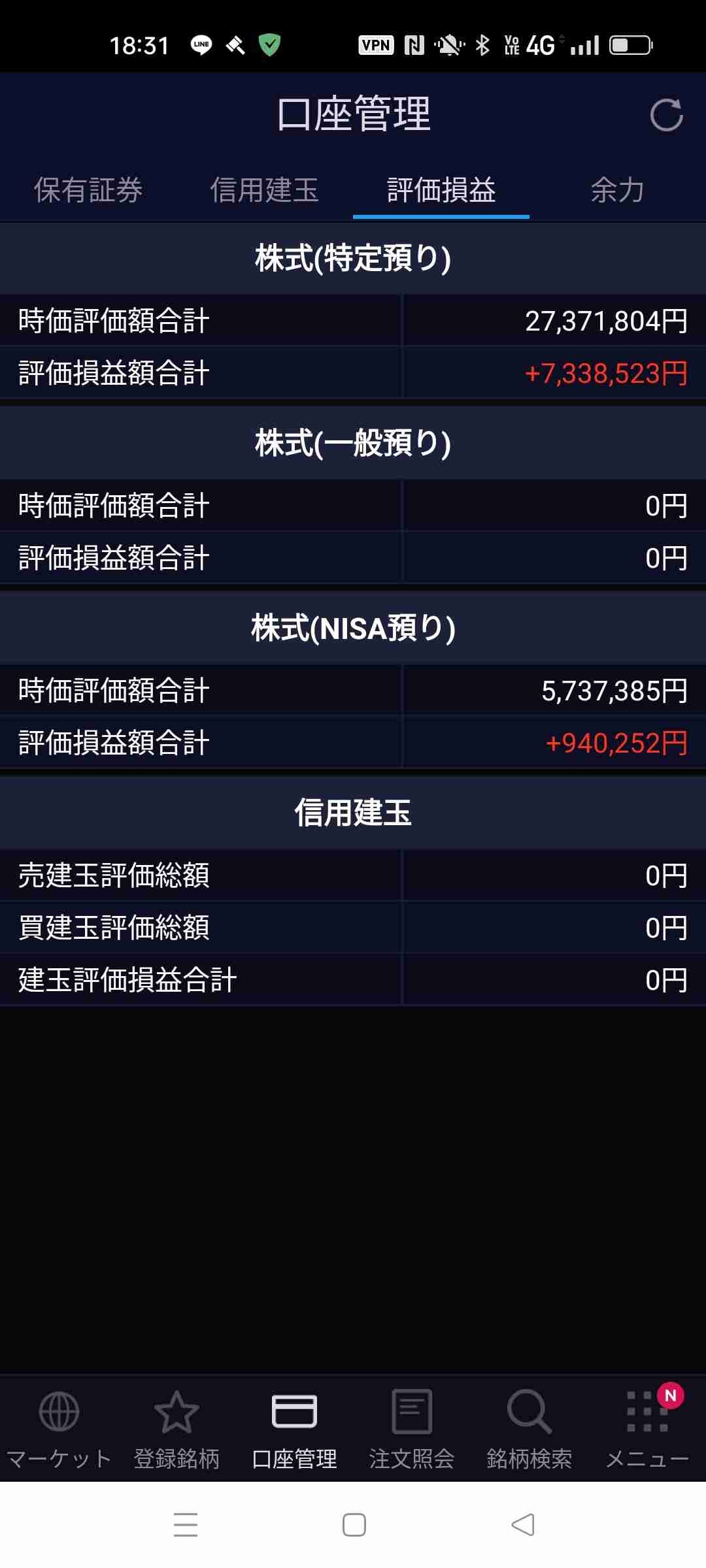Image resolution: width=706 pixels, height=1568 pixels.
Task: Open the 余力 tab
Action: 617,191
